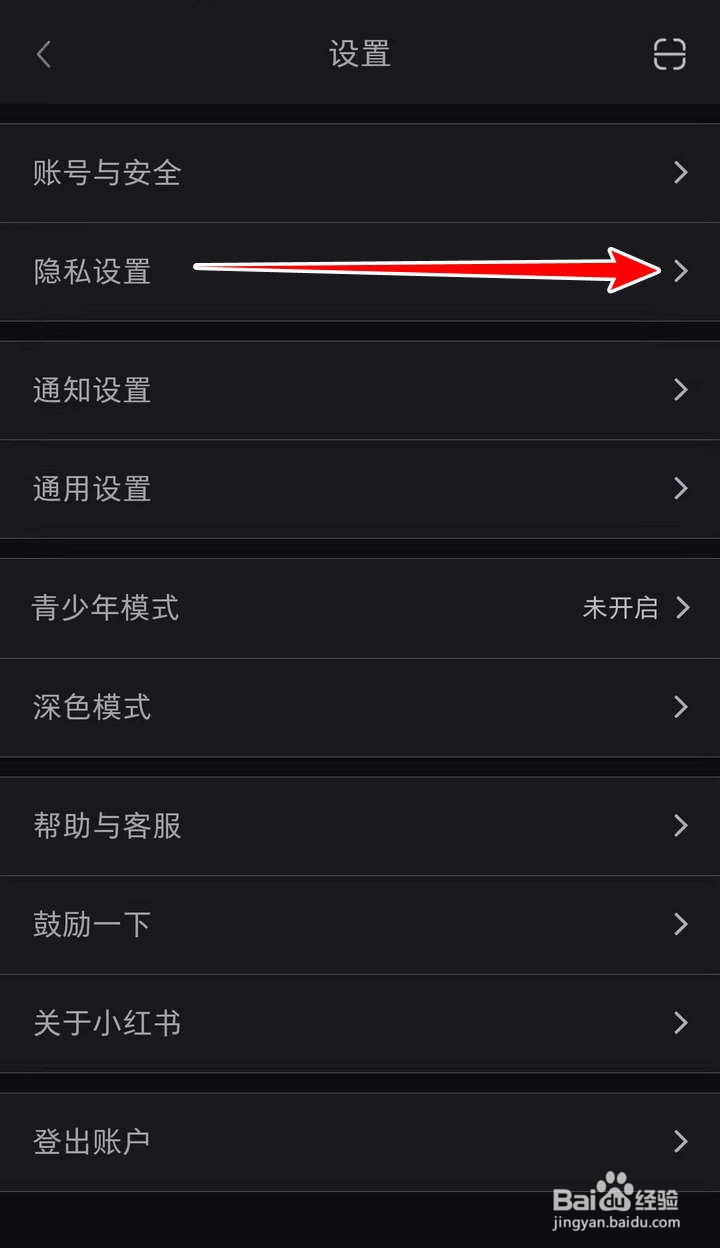Open 通知设置 notification settings
720x1248 pixels.
point(360,390)
